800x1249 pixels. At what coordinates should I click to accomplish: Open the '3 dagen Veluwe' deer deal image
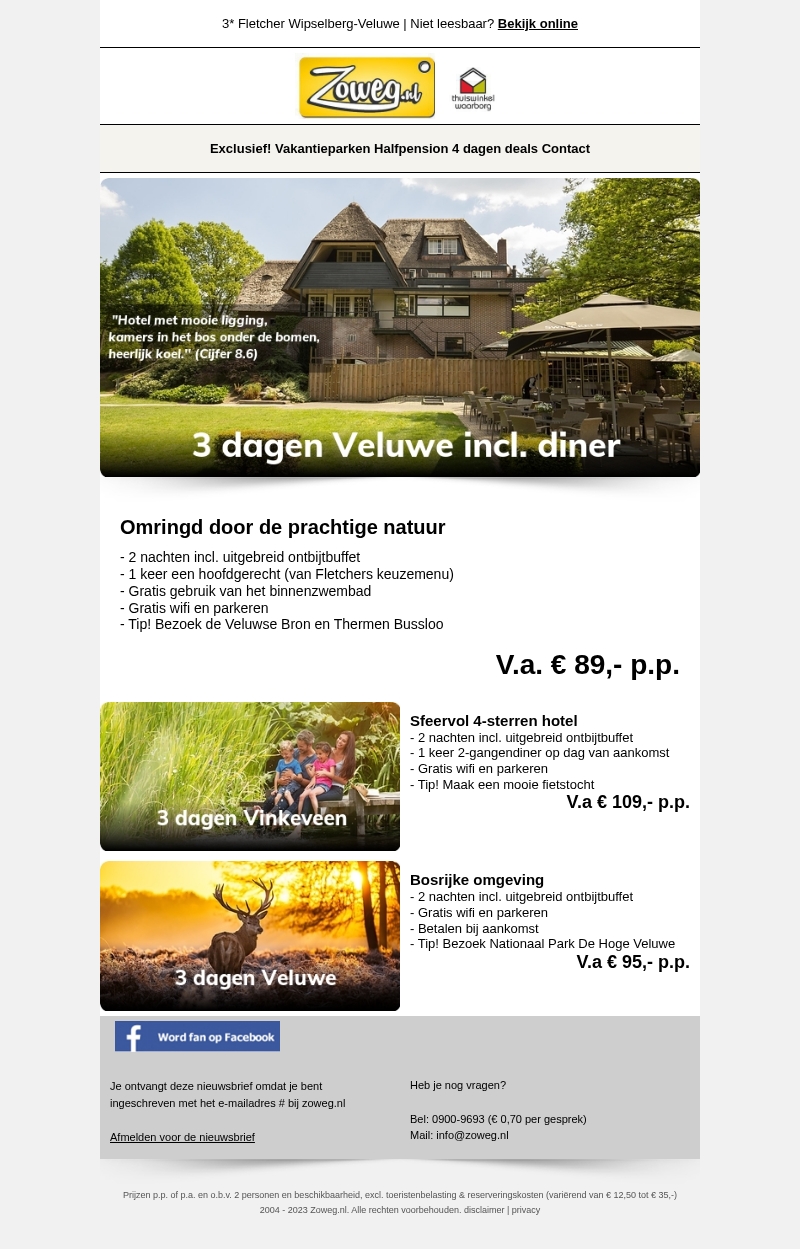click(x=250, y=936)
